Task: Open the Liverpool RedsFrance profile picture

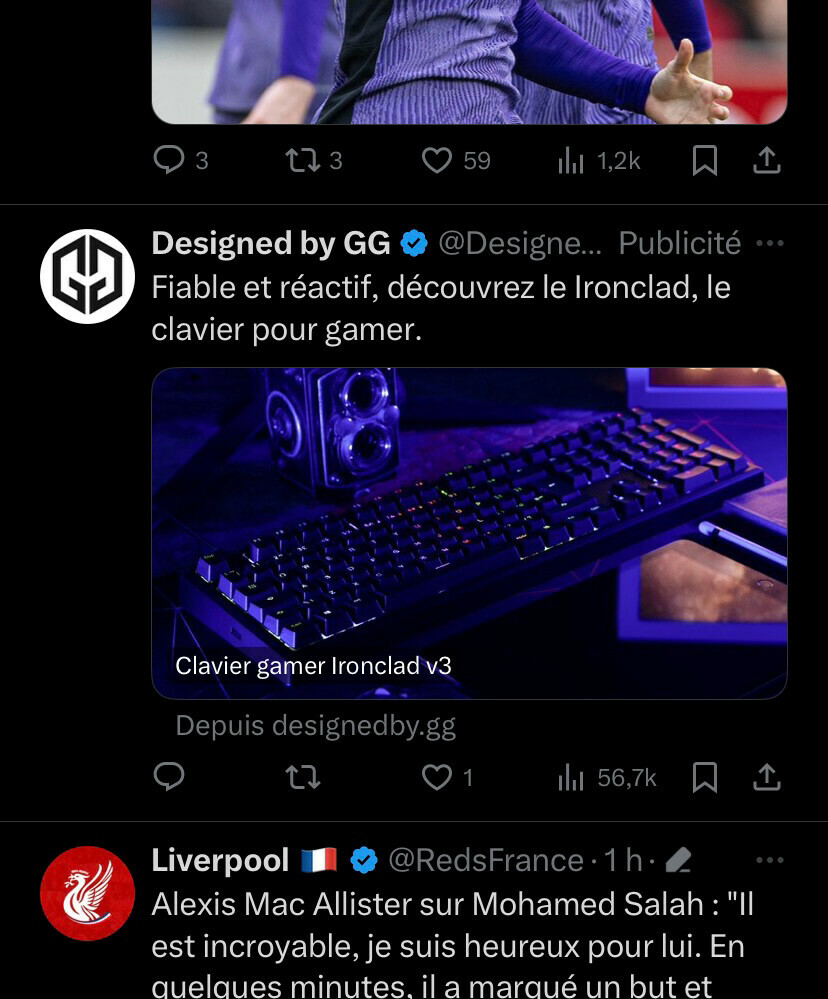Action: (x=87, y=893)
